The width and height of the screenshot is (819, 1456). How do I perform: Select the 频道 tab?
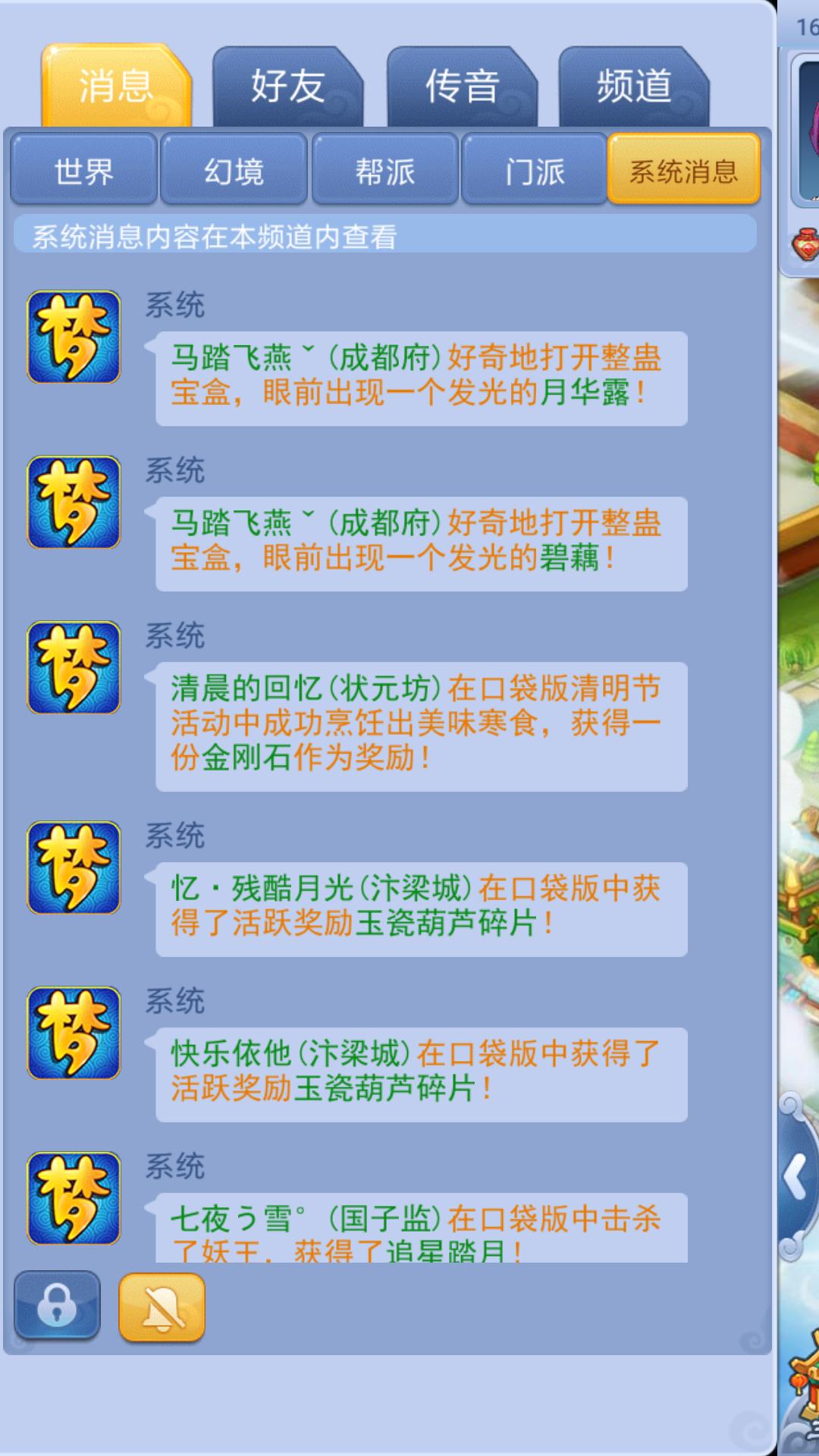click(634, 86)
